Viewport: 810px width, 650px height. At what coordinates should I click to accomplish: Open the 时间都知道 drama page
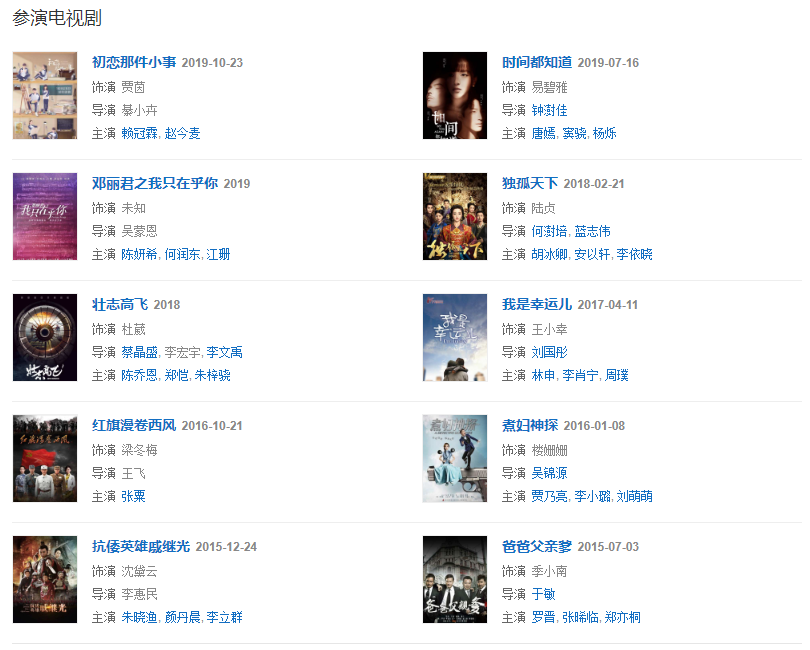pos(537,62)
